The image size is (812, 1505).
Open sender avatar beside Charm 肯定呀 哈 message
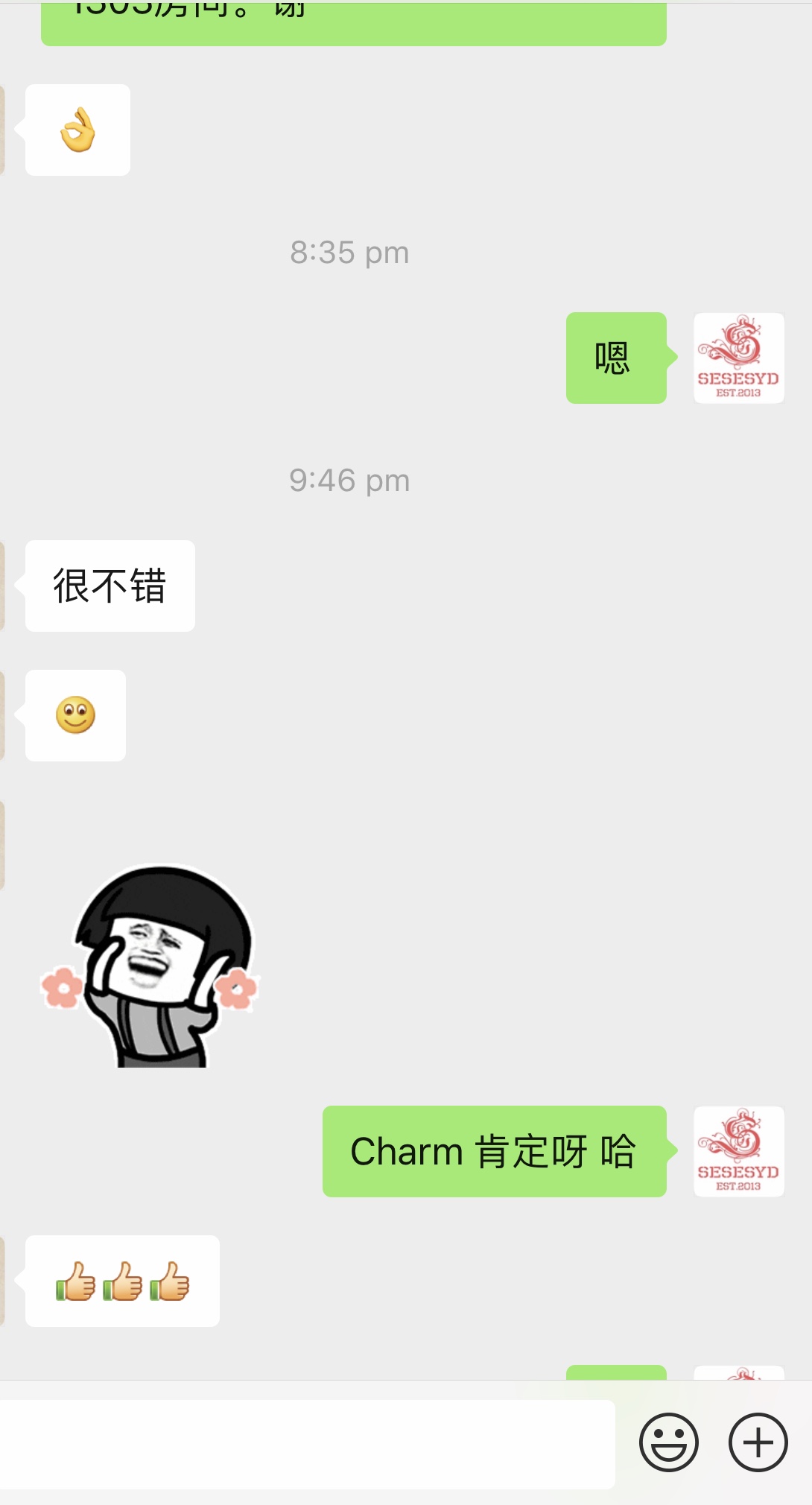pyautogui.click(x=738, y=1152)
